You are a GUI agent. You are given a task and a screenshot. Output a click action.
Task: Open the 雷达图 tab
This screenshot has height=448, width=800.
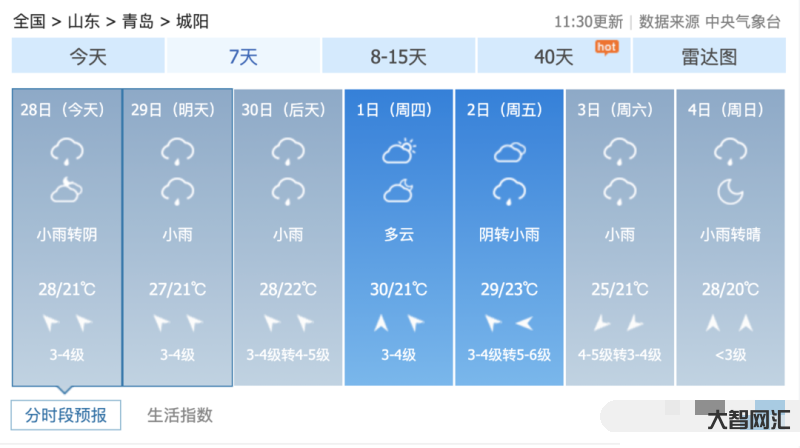[x=709, y=57]
